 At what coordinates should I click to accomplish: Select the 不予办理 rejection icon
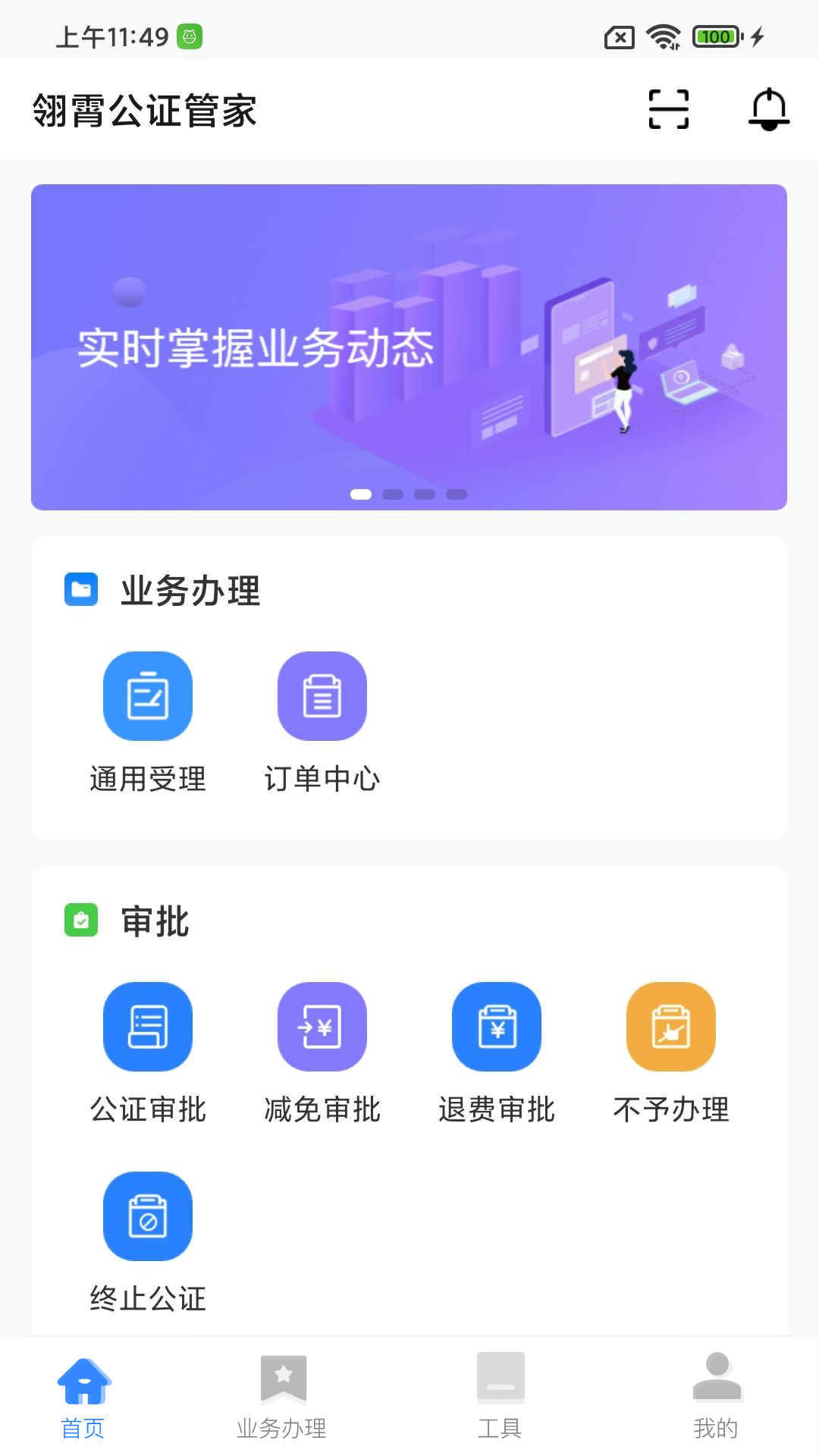670,1026
